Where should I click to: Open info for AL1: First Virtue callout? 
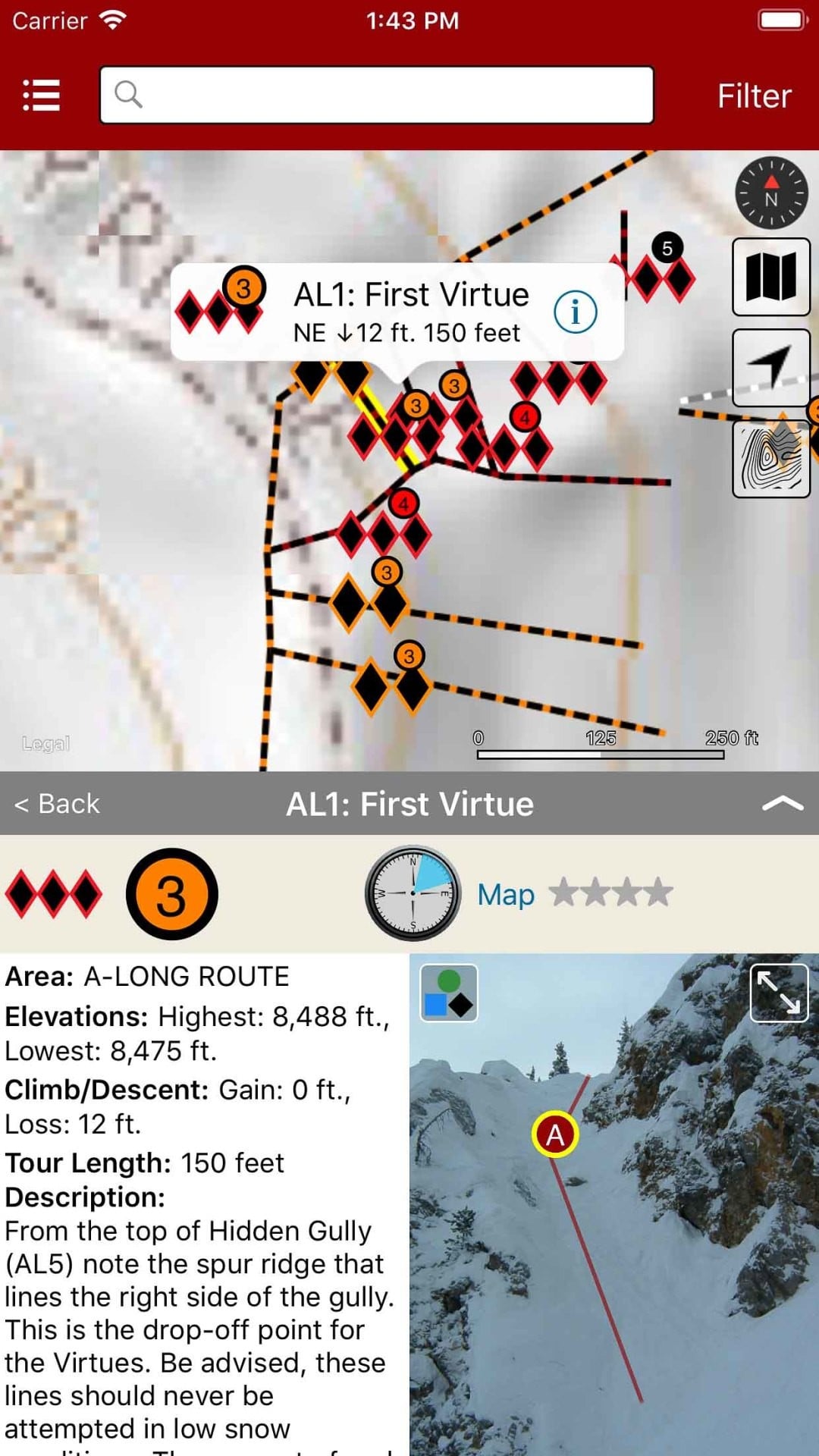click(x=575, y=312)
